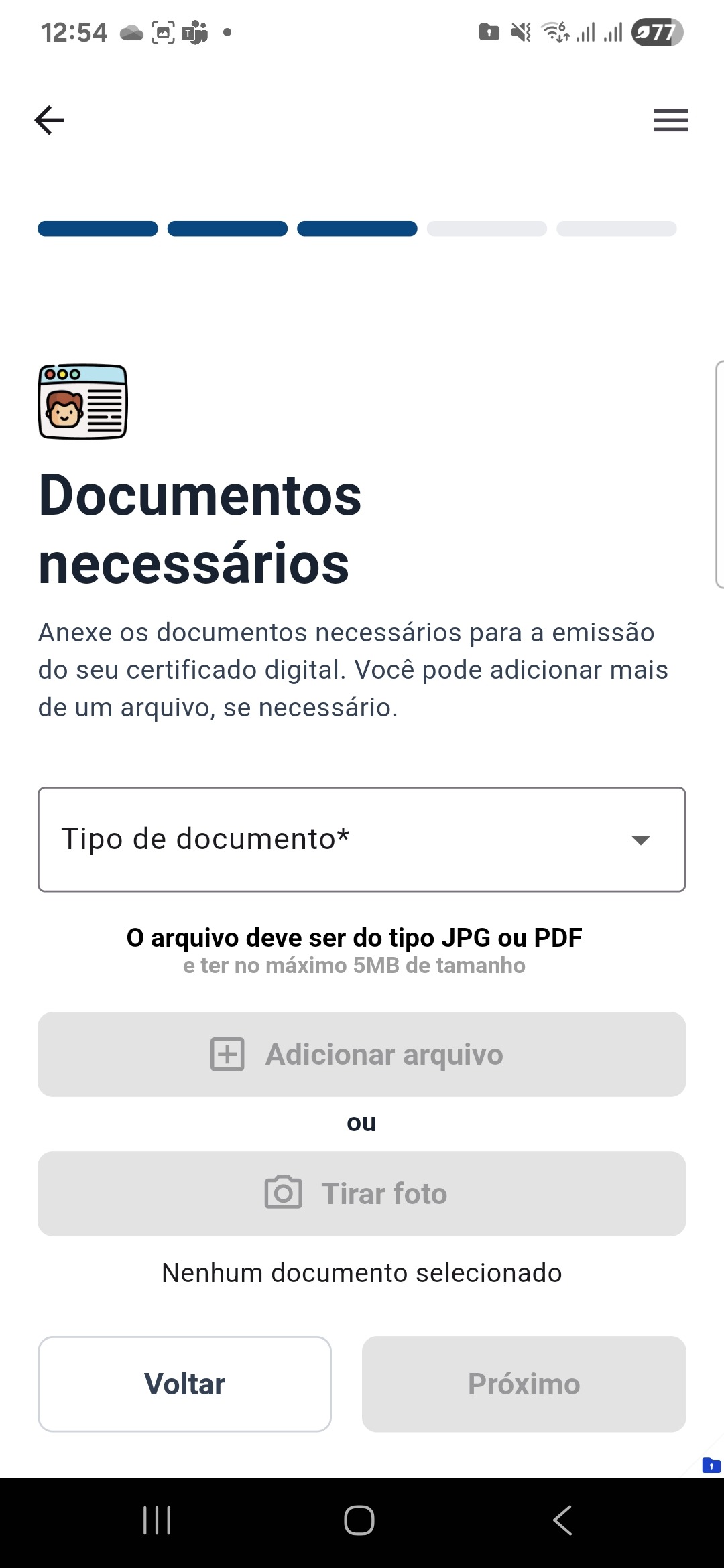This screenshot has width=724, height=1568.
Task: Open the hamburger menu
Action: 671,121
